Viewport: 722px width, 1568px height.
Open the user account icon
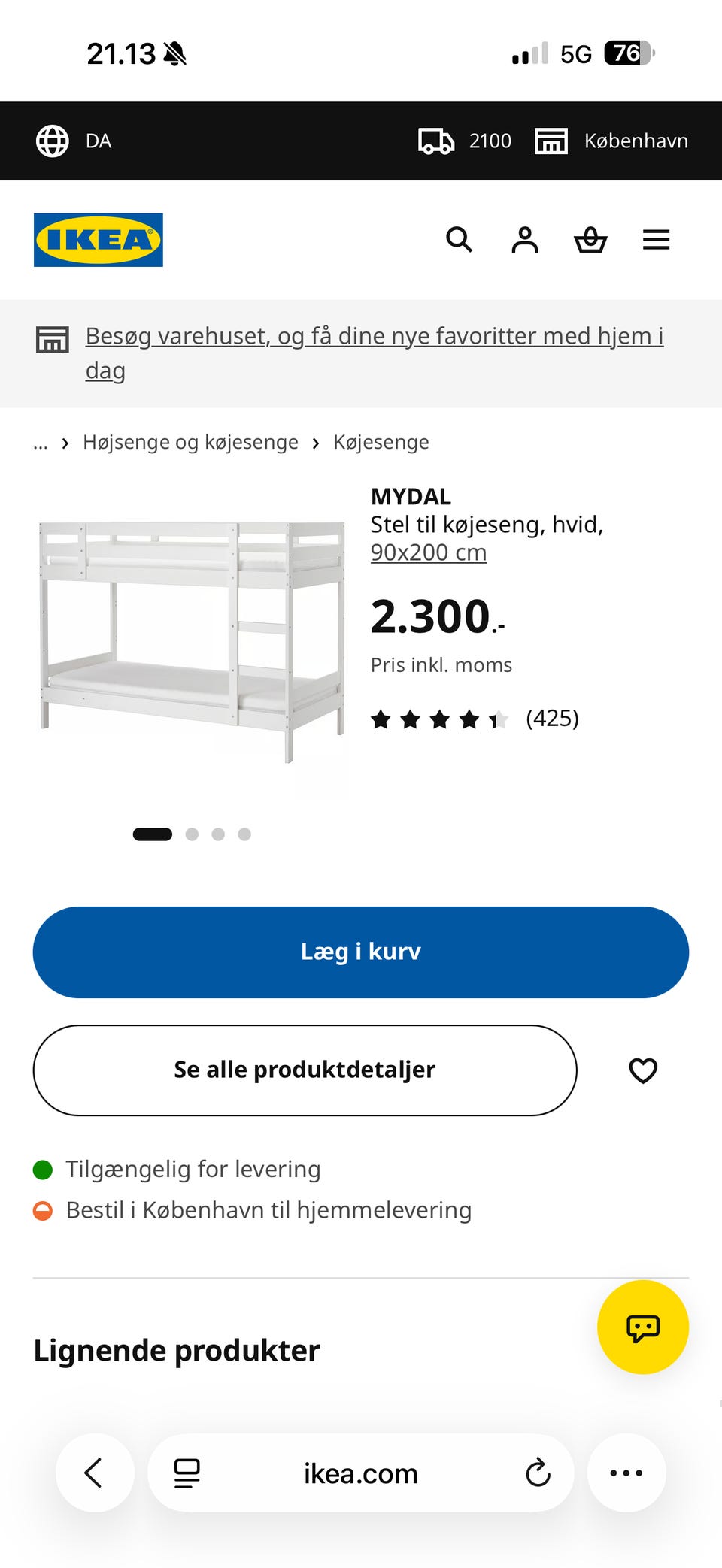pos(525,240)
